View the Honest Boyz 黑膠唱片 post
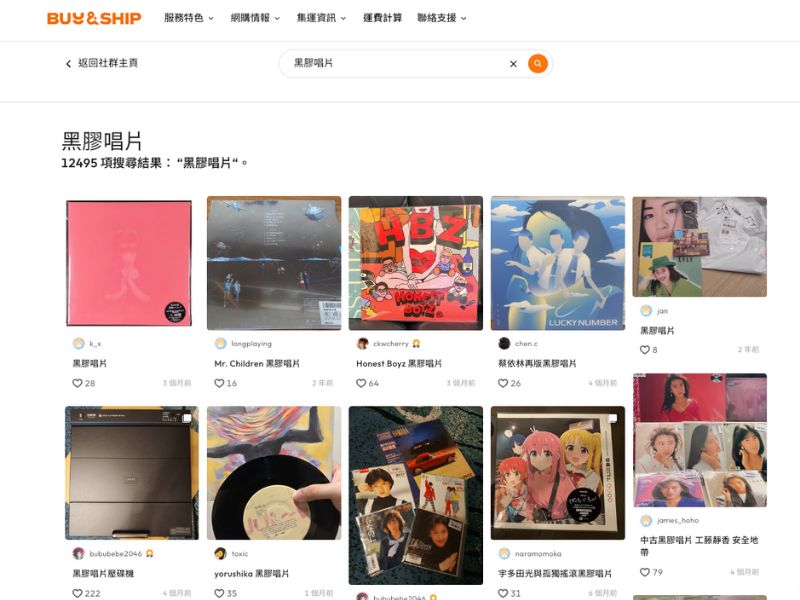800x600 pixels. [415, 263]
